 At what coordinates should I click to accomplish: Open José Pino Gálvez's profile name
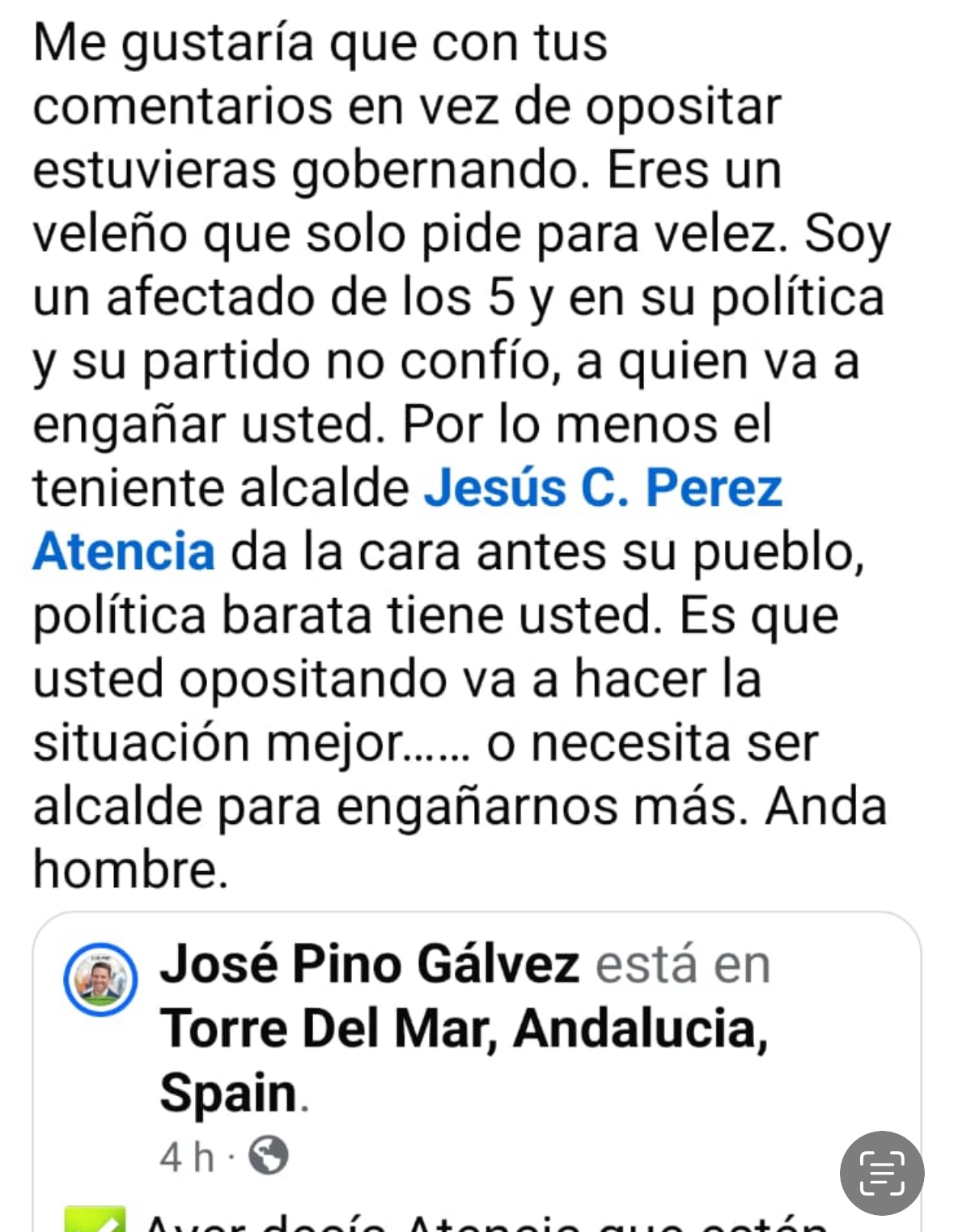pyautogui.click(x=369, y=964)
